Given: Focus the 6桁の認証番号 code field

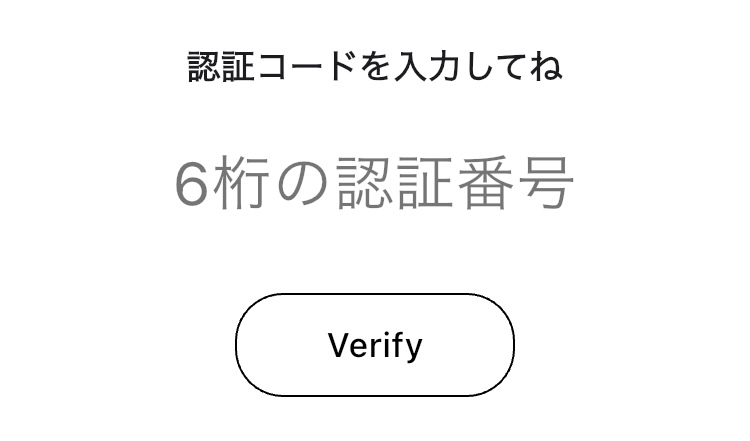Looking at the screenshot, I should tap(374, 184).
